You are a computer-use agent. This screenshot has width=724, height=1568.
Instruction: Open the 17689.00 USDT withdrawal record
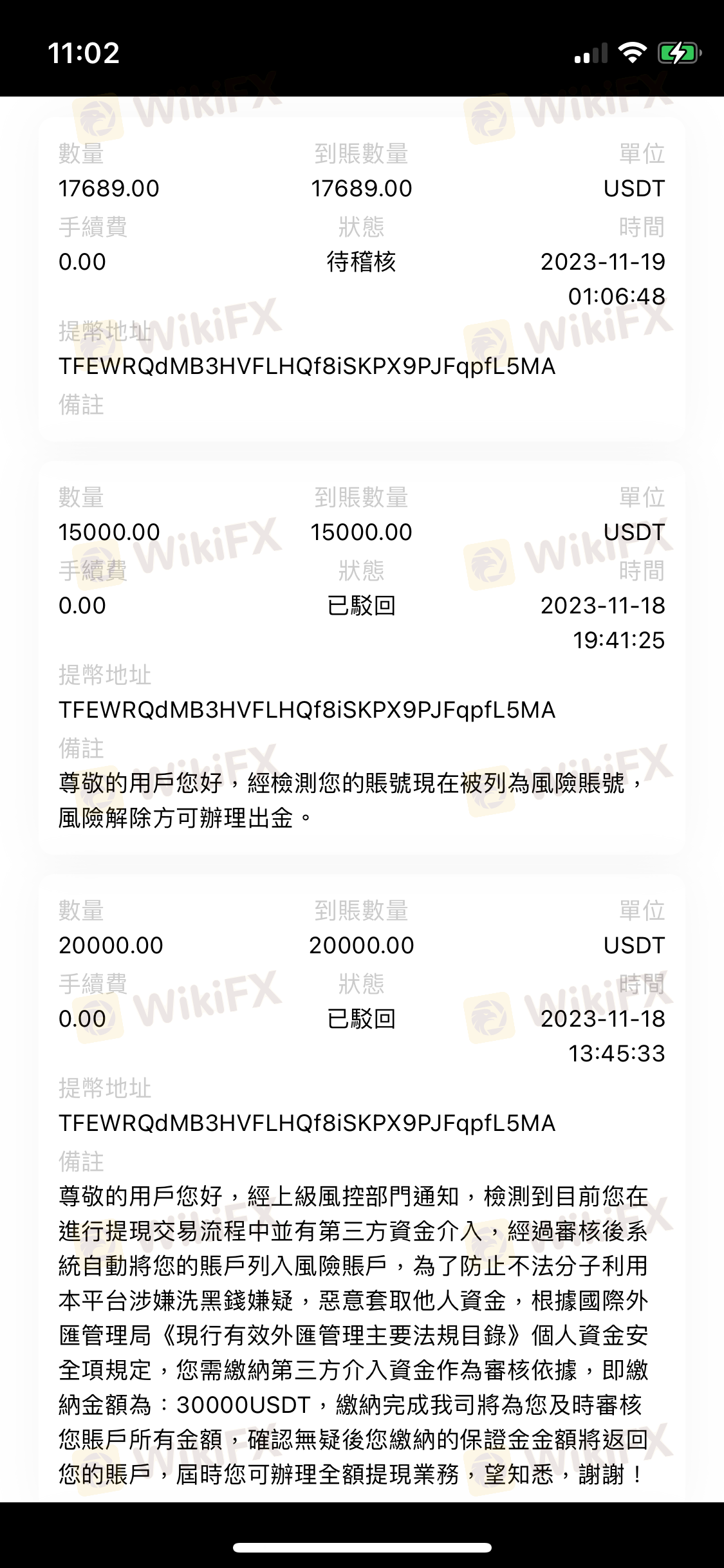362,279
